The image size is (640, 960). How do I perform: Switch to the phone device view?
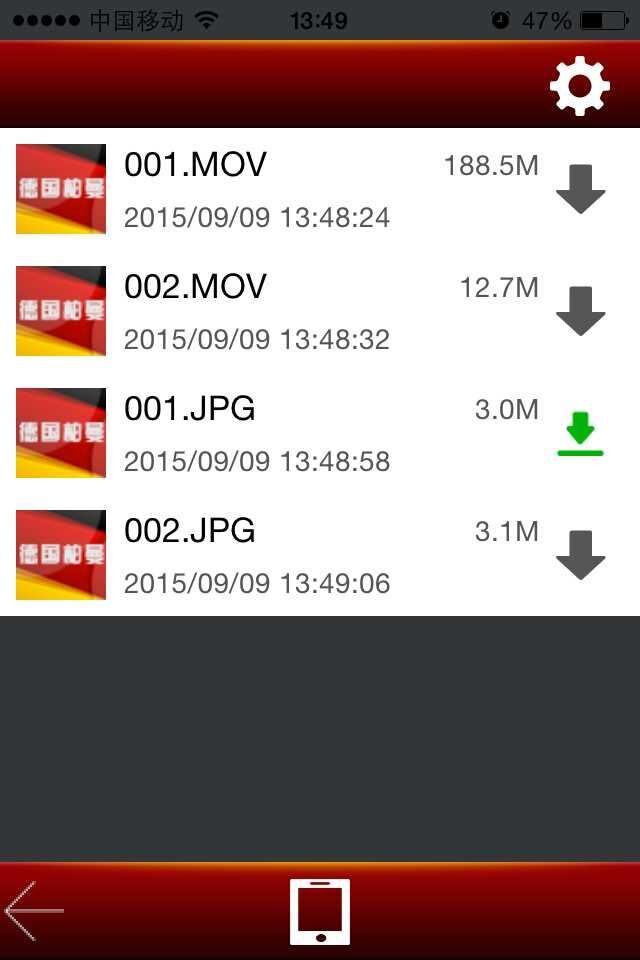point(320,911)
